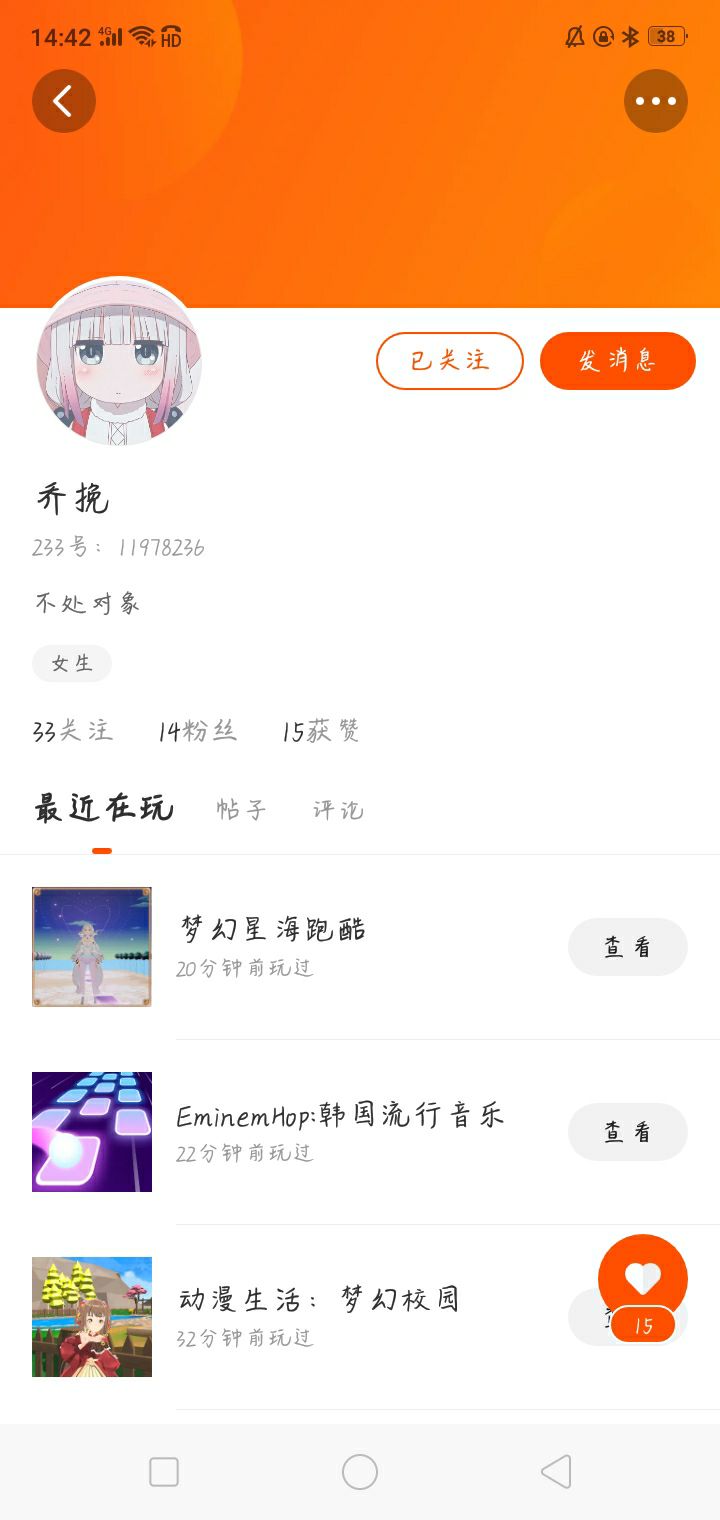This screenshot has width=720, height=1520.
Task: Open the 梦幻星海跑酷 game row
Action: coord(272,946)
